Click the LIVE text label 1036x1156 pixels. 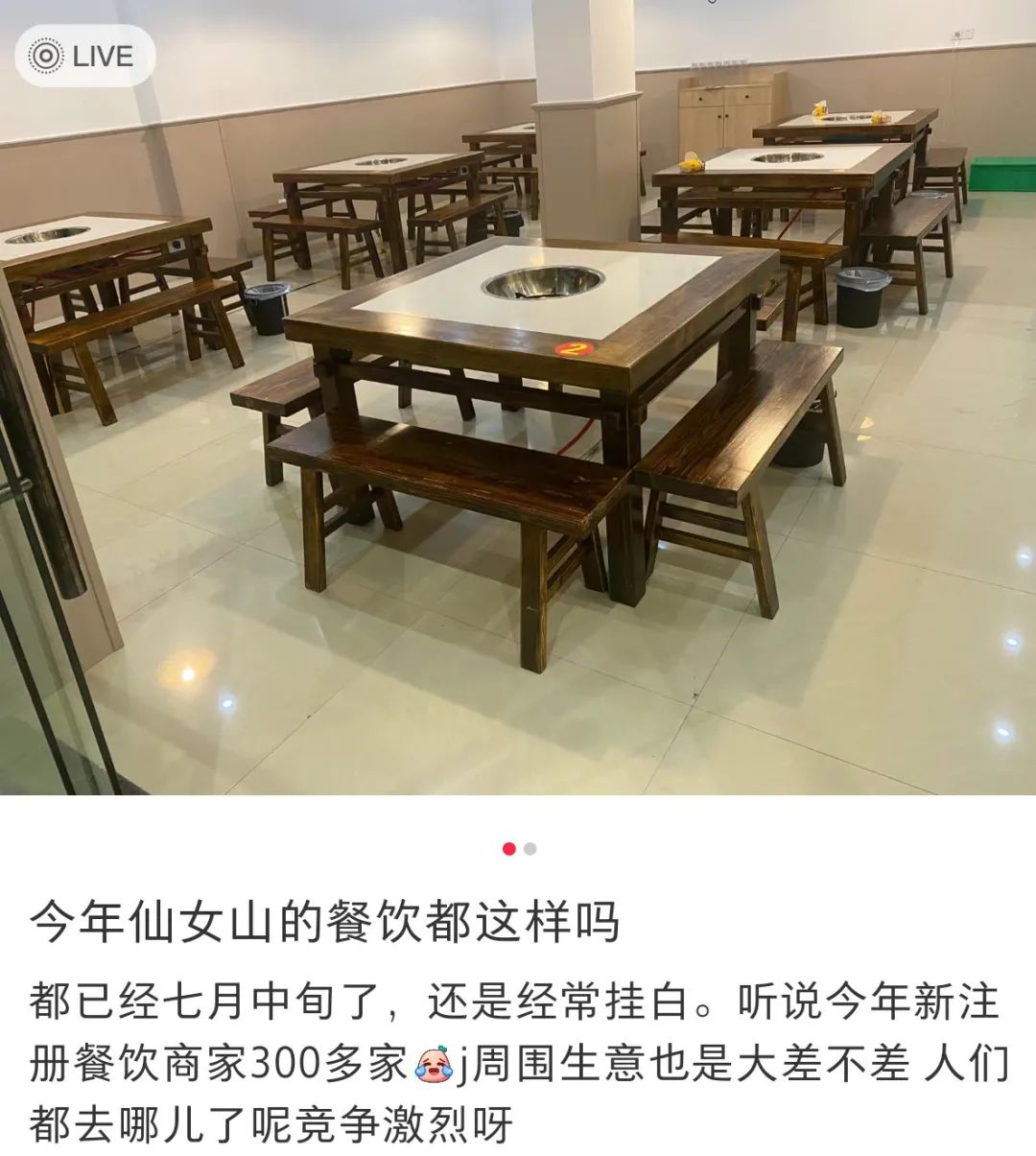coord(102,57)
